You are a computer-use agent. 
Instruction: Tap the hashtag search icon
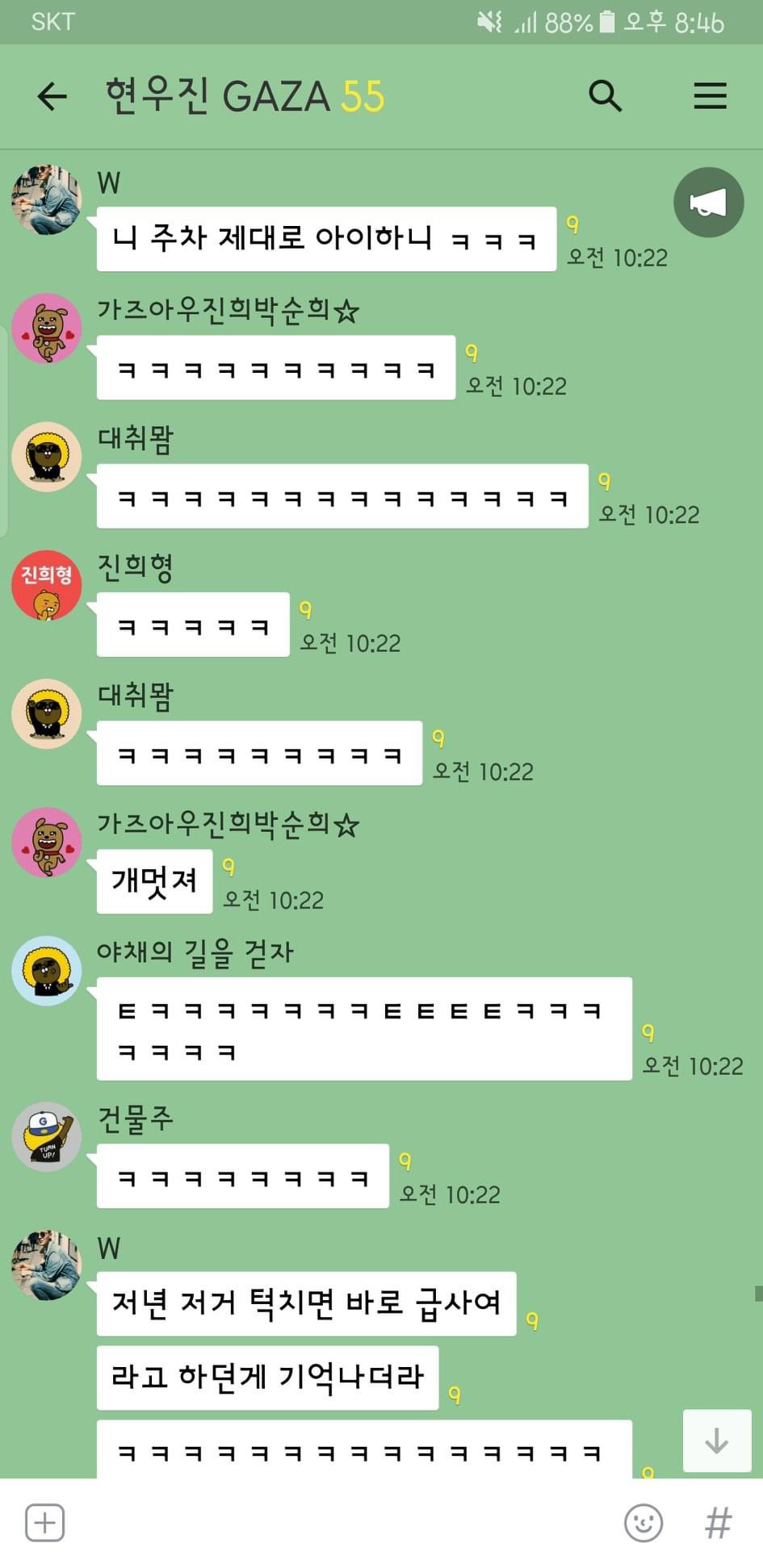(718, 1523)
